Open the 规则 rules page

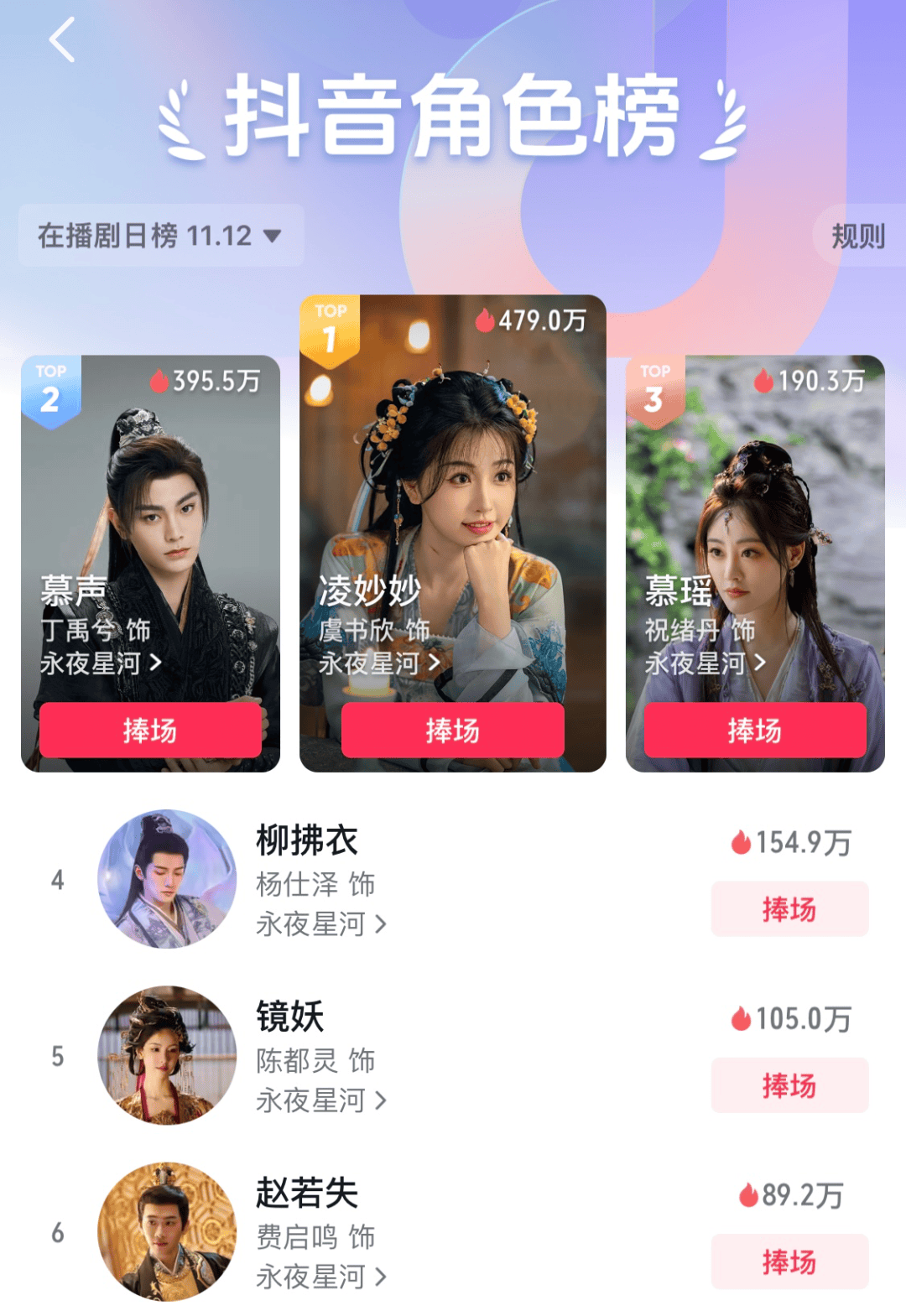pos(857,237)
